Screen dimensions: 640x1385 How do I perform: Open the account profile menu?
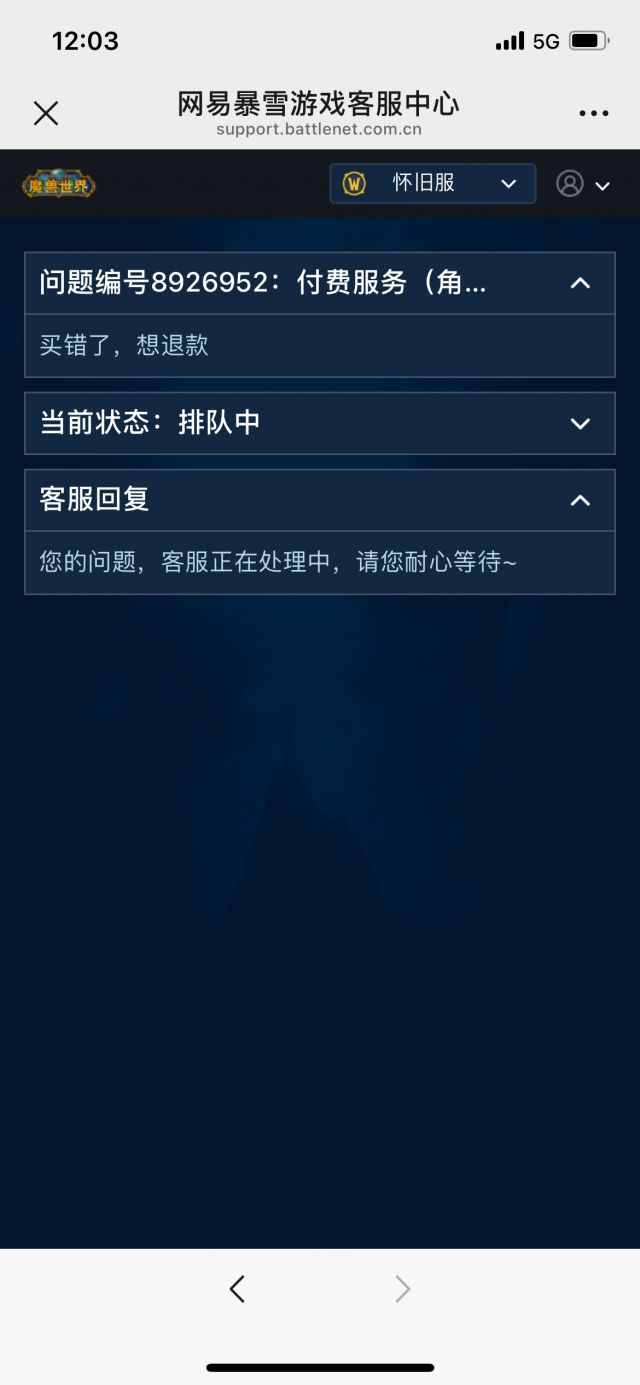tap(582, 184)
